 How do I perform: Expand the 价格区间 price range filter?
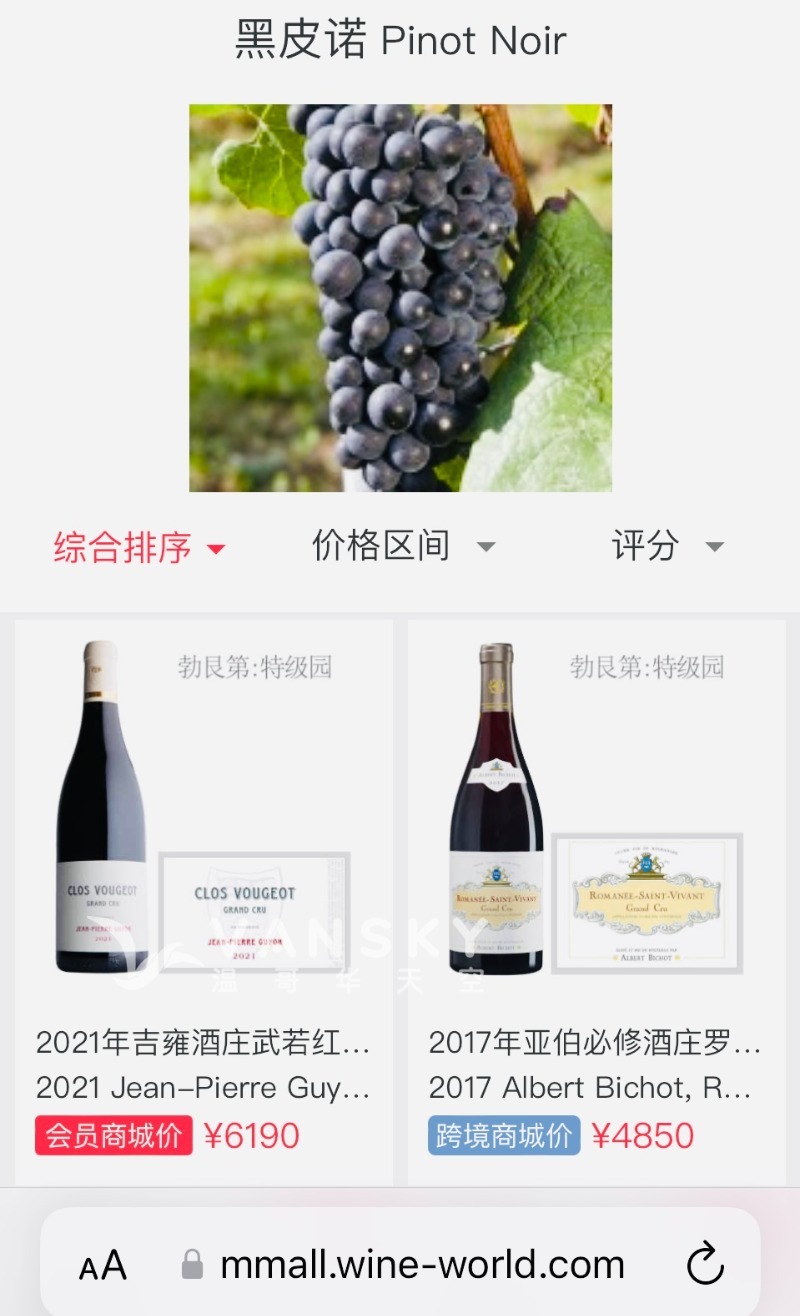[402, 546]
